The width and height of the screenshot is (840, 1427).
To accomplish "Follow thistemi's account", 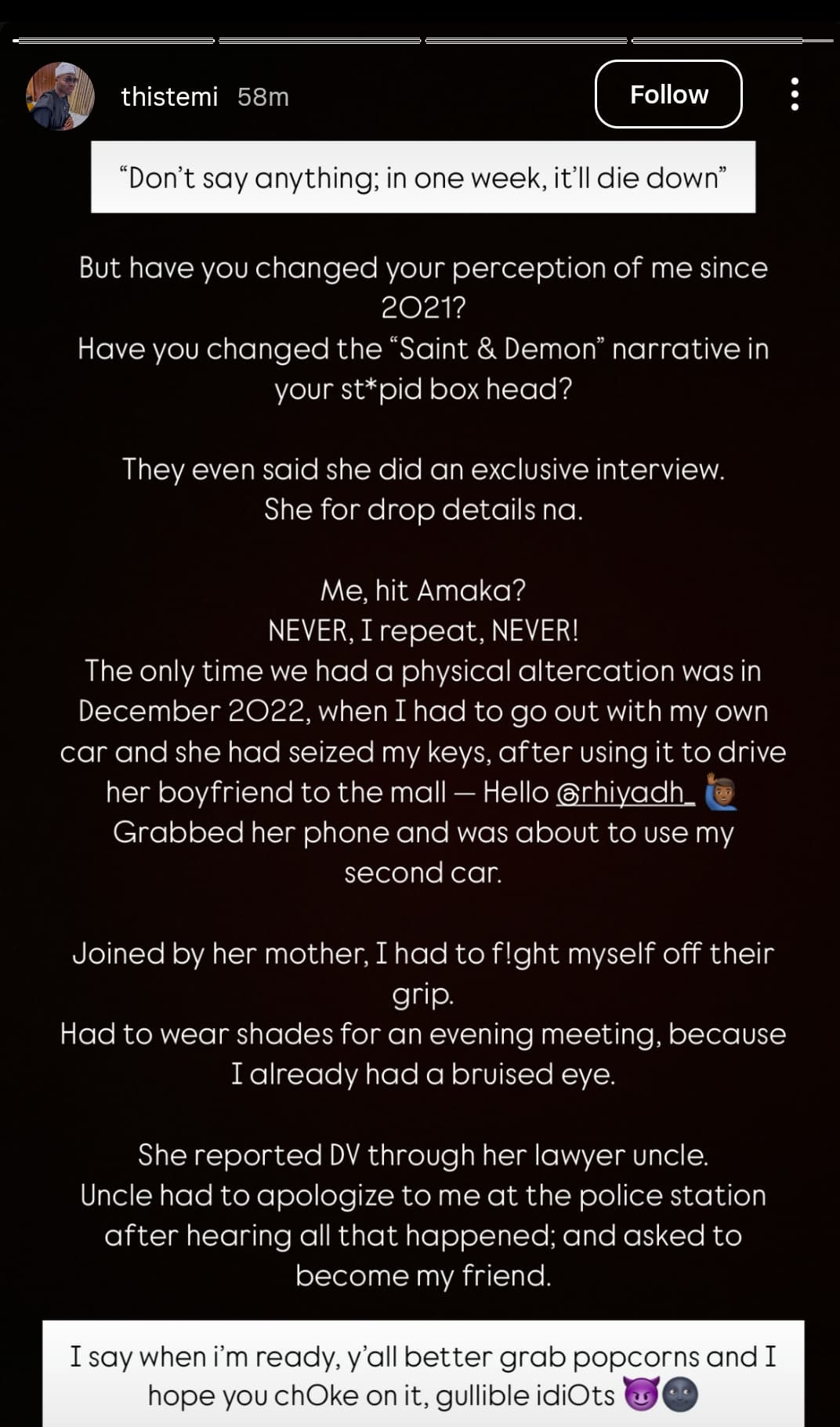I will [668, 94].
